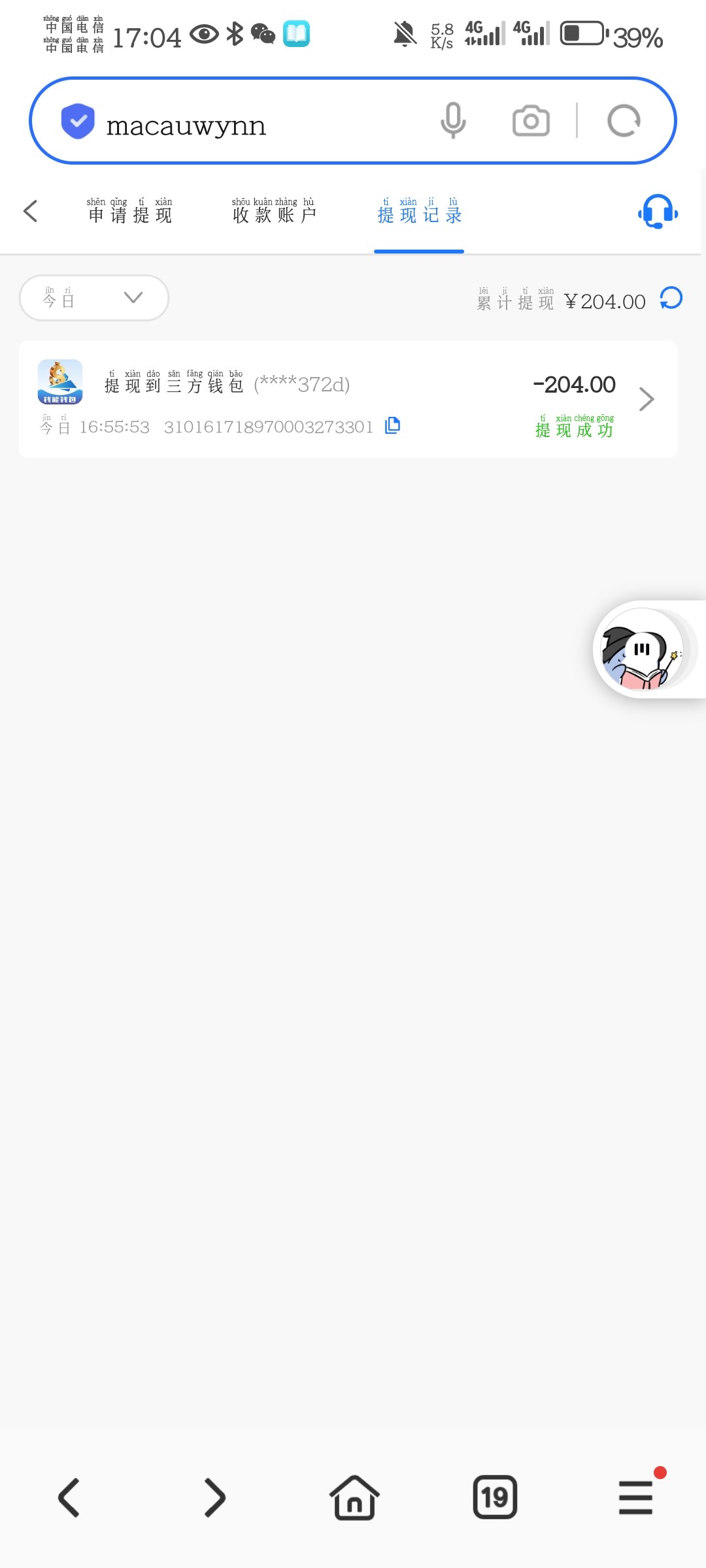Viewport: 706px width, 1568px height.
Task: Expand the 今日 date filter dropdown
Action: tap(94, 298)
